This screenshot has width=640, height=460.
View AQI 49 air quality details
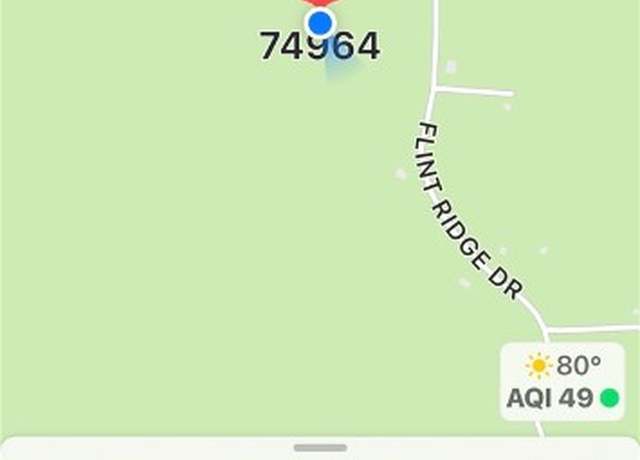pos(562,398)
